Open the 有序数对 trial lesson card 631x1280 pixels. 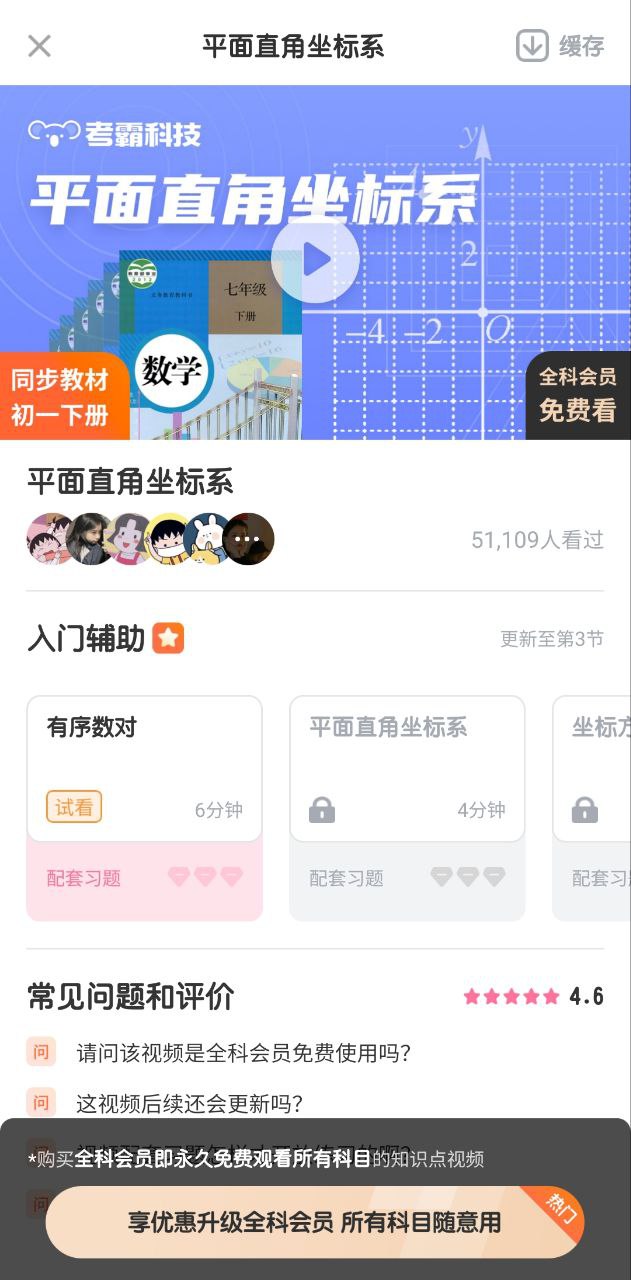pos(144,768)
